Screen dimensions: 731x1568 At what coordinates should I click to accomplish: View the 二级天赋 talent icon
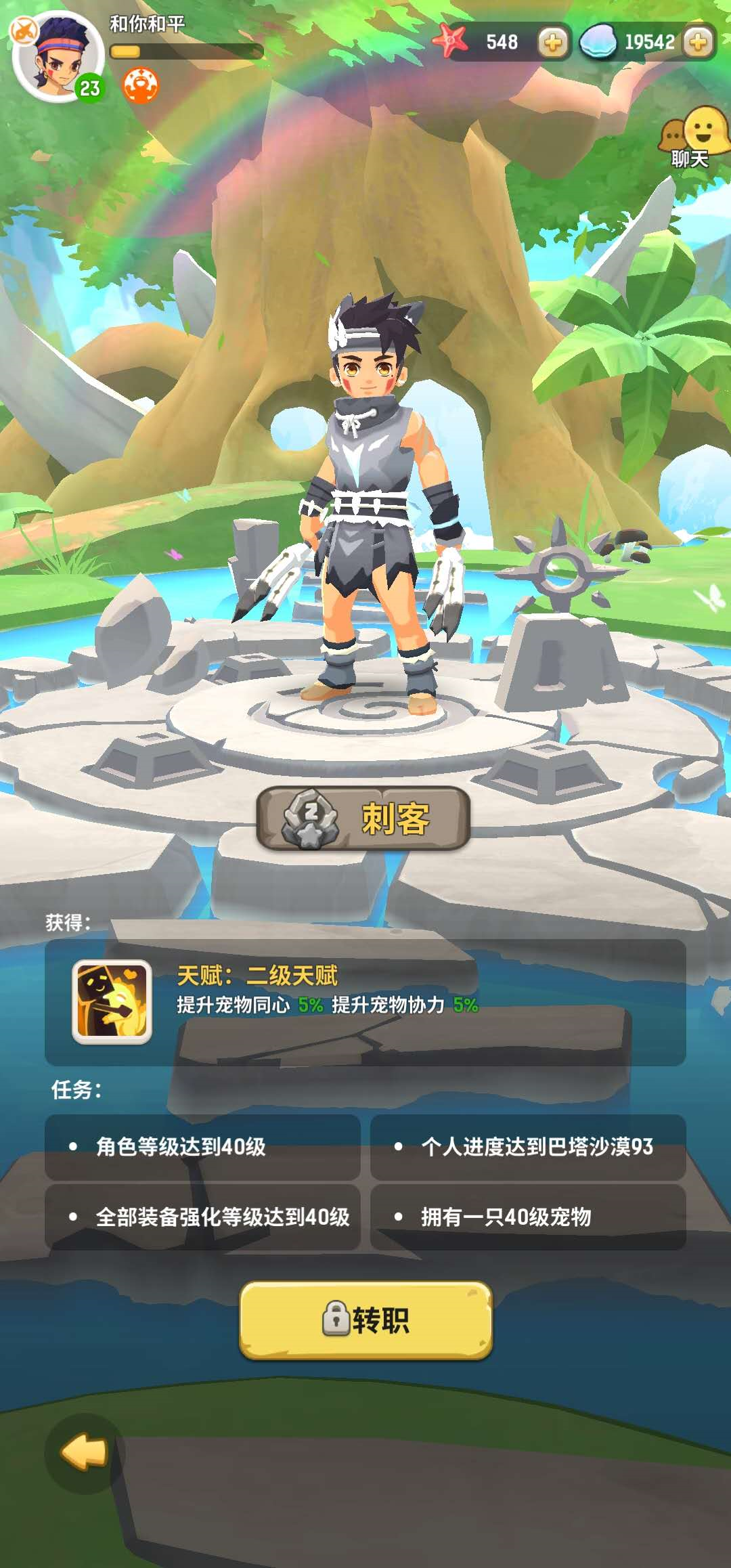[x=112, y=1002]
